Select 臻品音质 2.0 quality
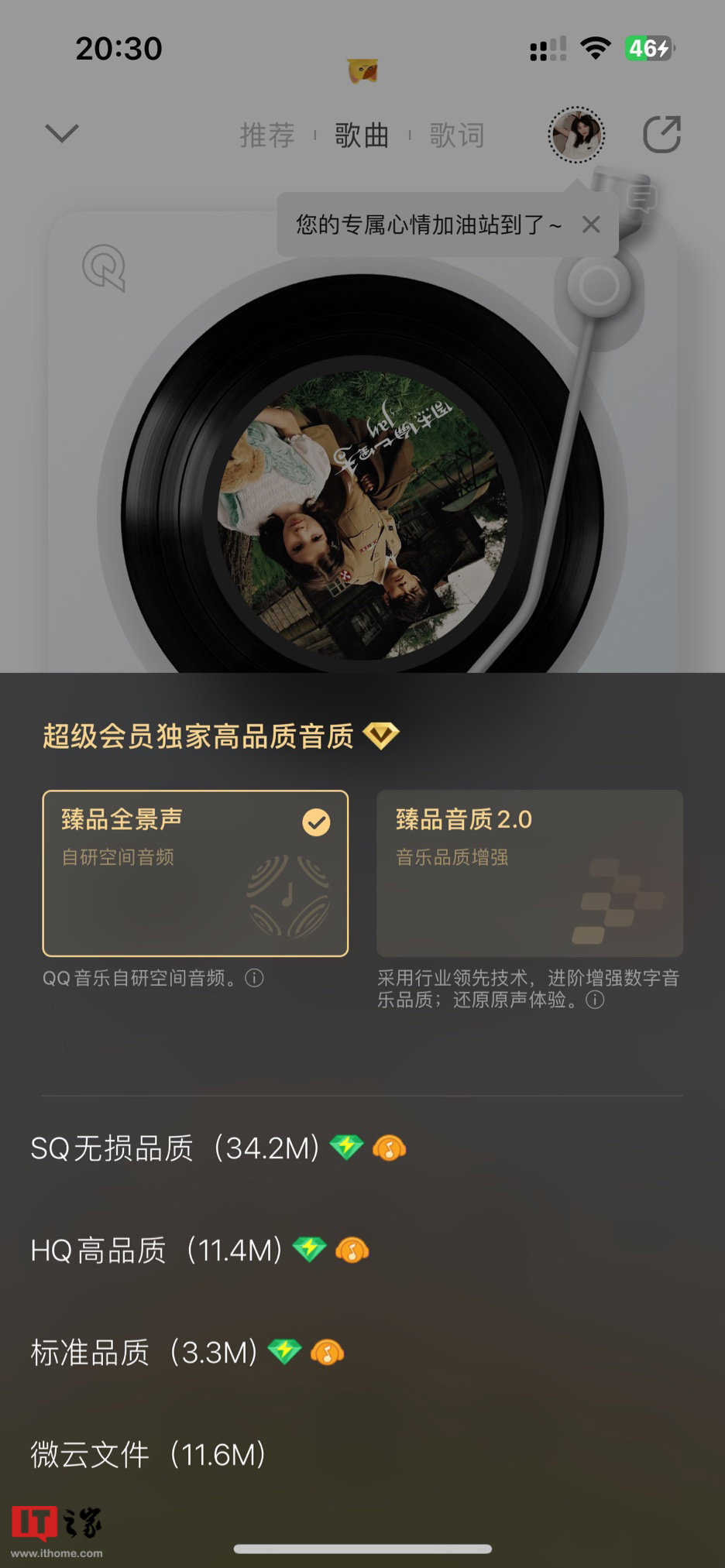 click(530, 873)
